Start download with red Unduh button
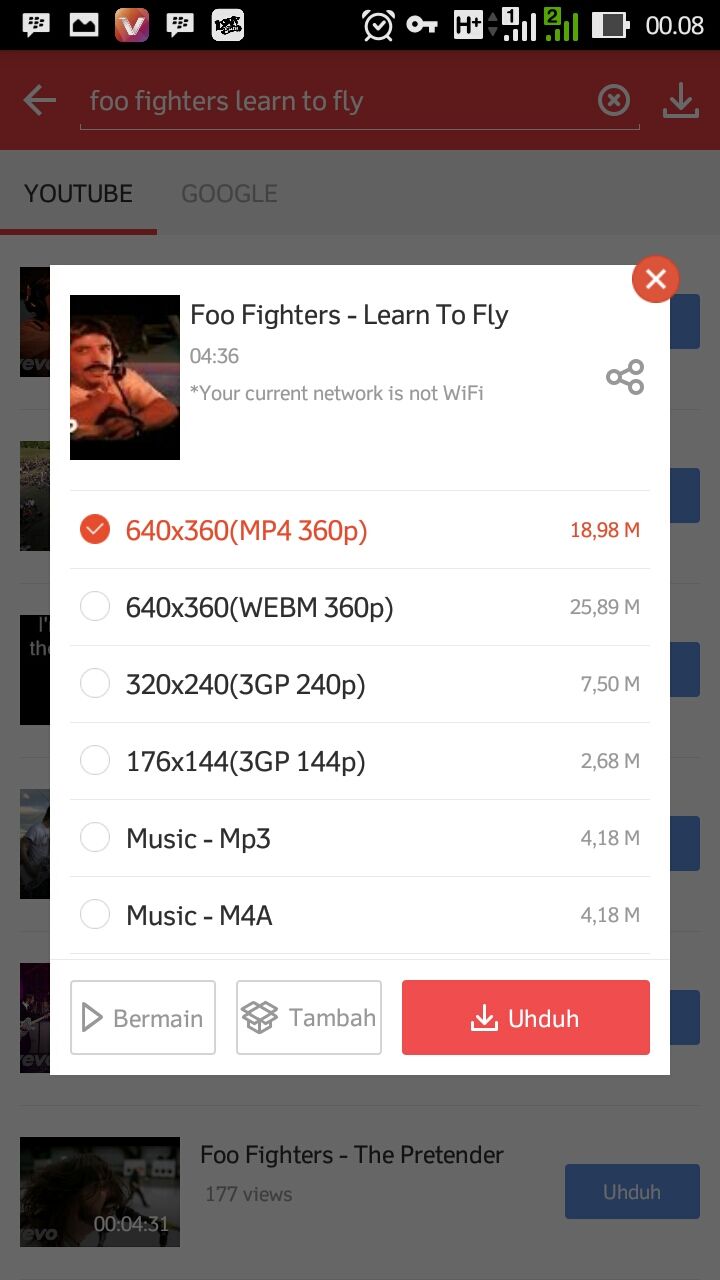Image resolution: width=720 pixels, height=1280 pixels. click(526, 1018)
